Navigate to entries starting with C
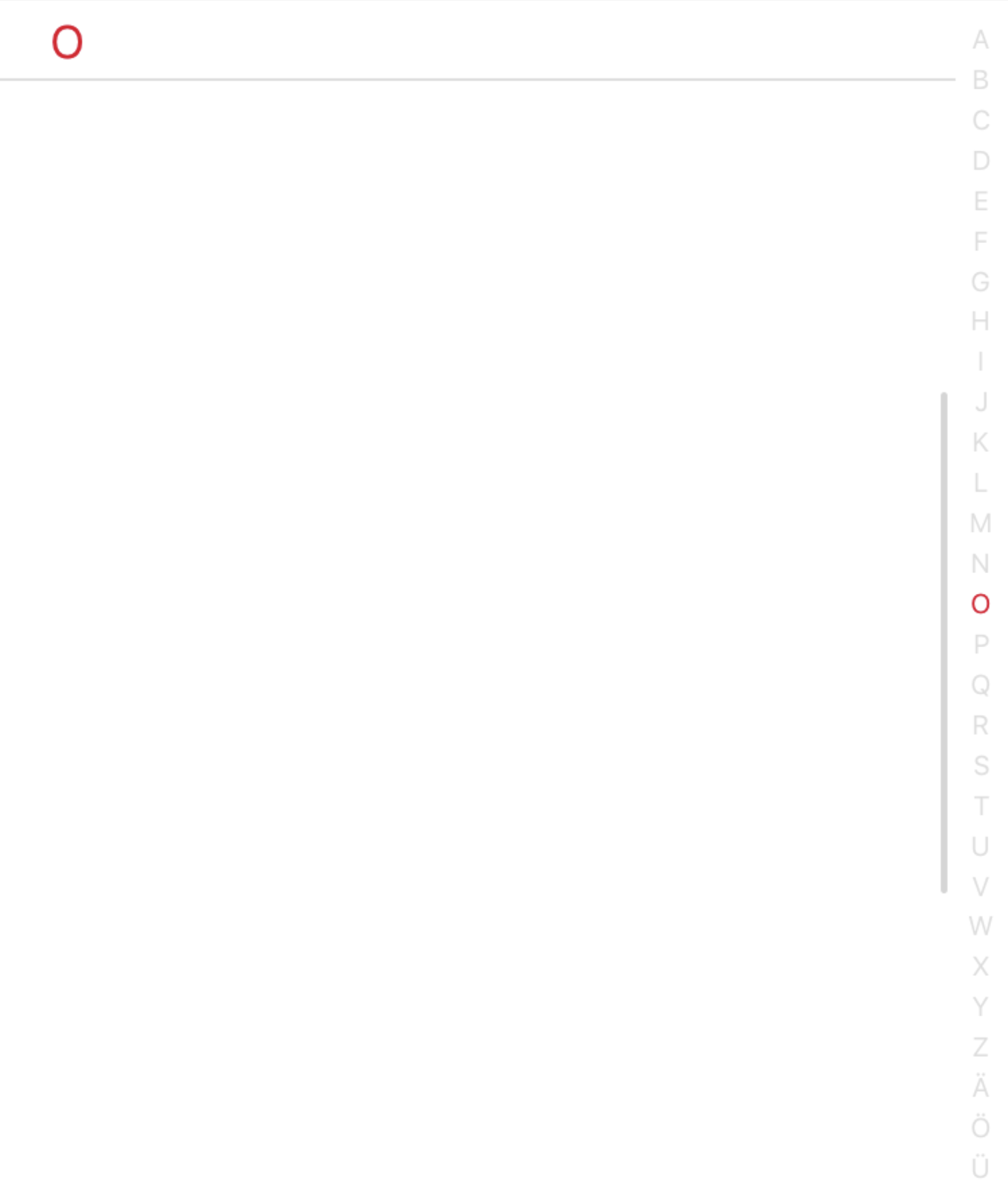1008x1204 pixels. tap(980, 118)
